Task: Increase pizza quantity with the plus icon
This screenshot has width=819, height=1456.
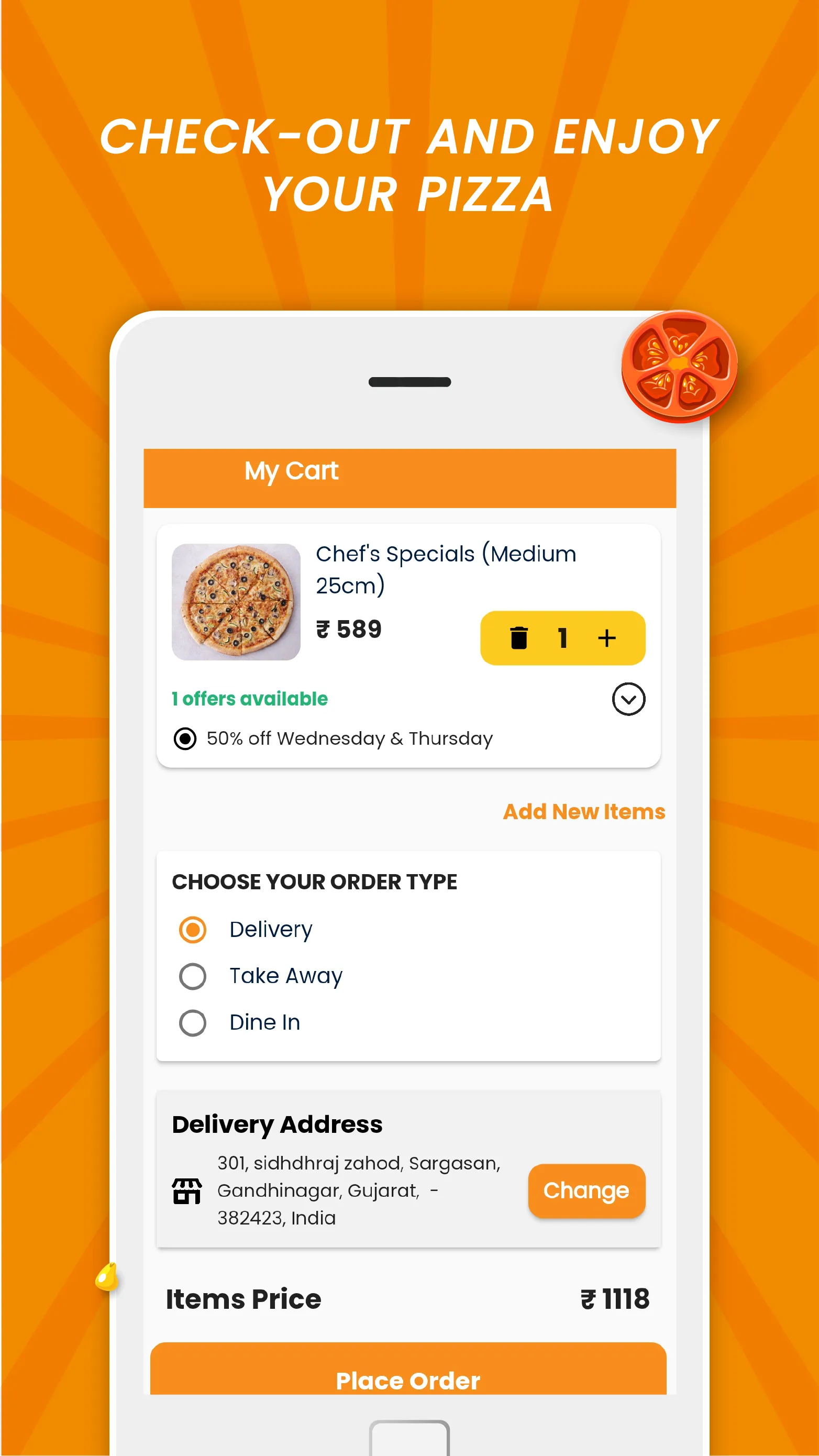Action: point(607,638)
